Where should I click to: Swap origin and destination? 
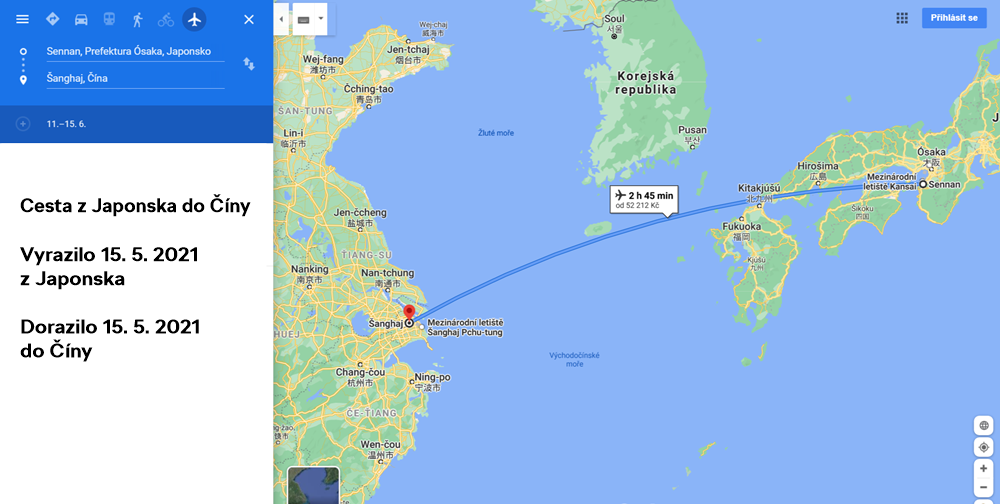coord(249,64)
